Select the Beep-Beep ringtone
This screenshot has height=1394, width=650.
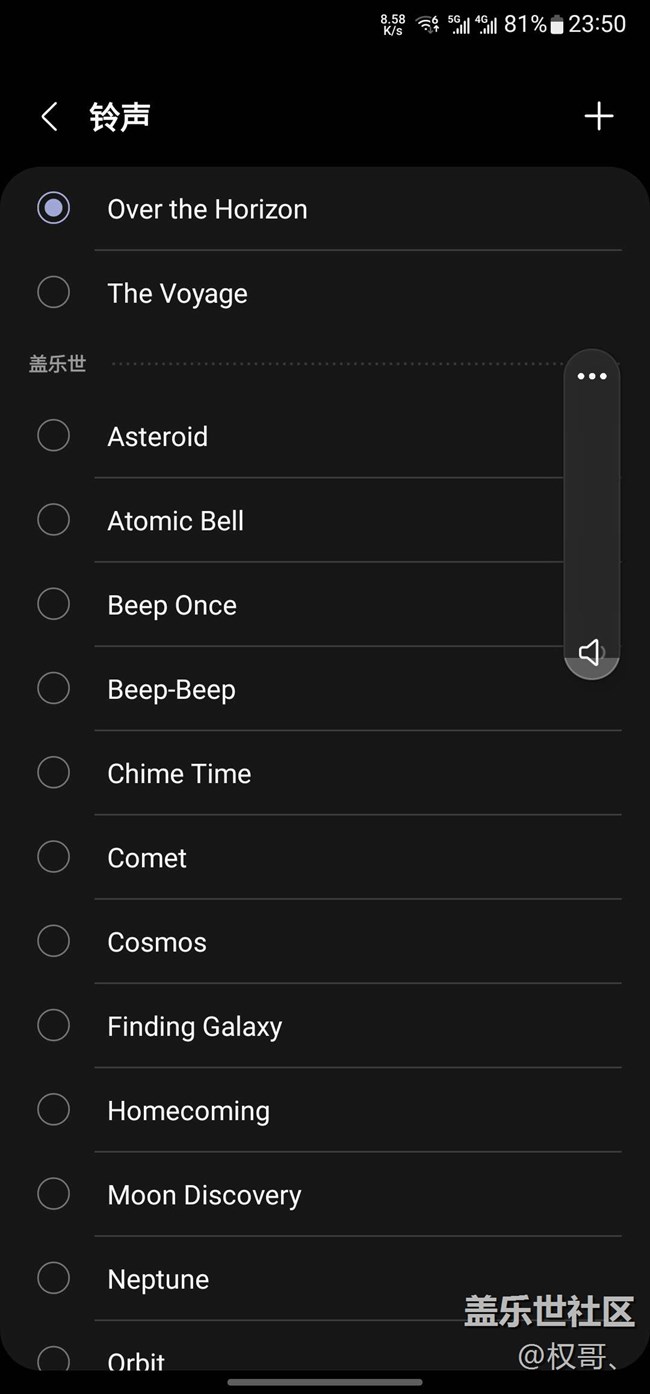tap(171, 689)
